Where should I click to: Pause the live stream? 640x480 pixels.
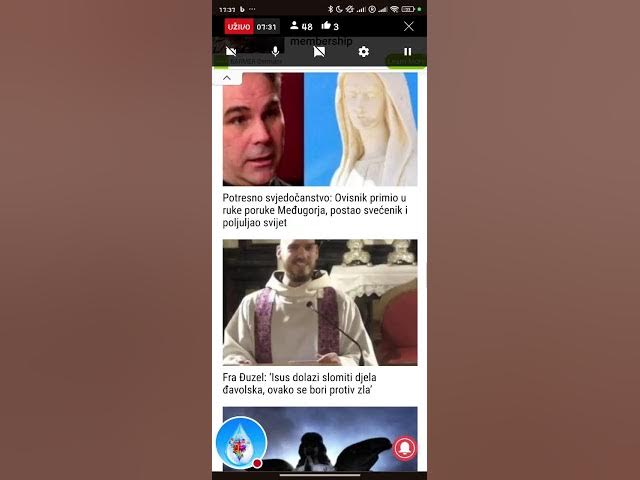point(408,51)
